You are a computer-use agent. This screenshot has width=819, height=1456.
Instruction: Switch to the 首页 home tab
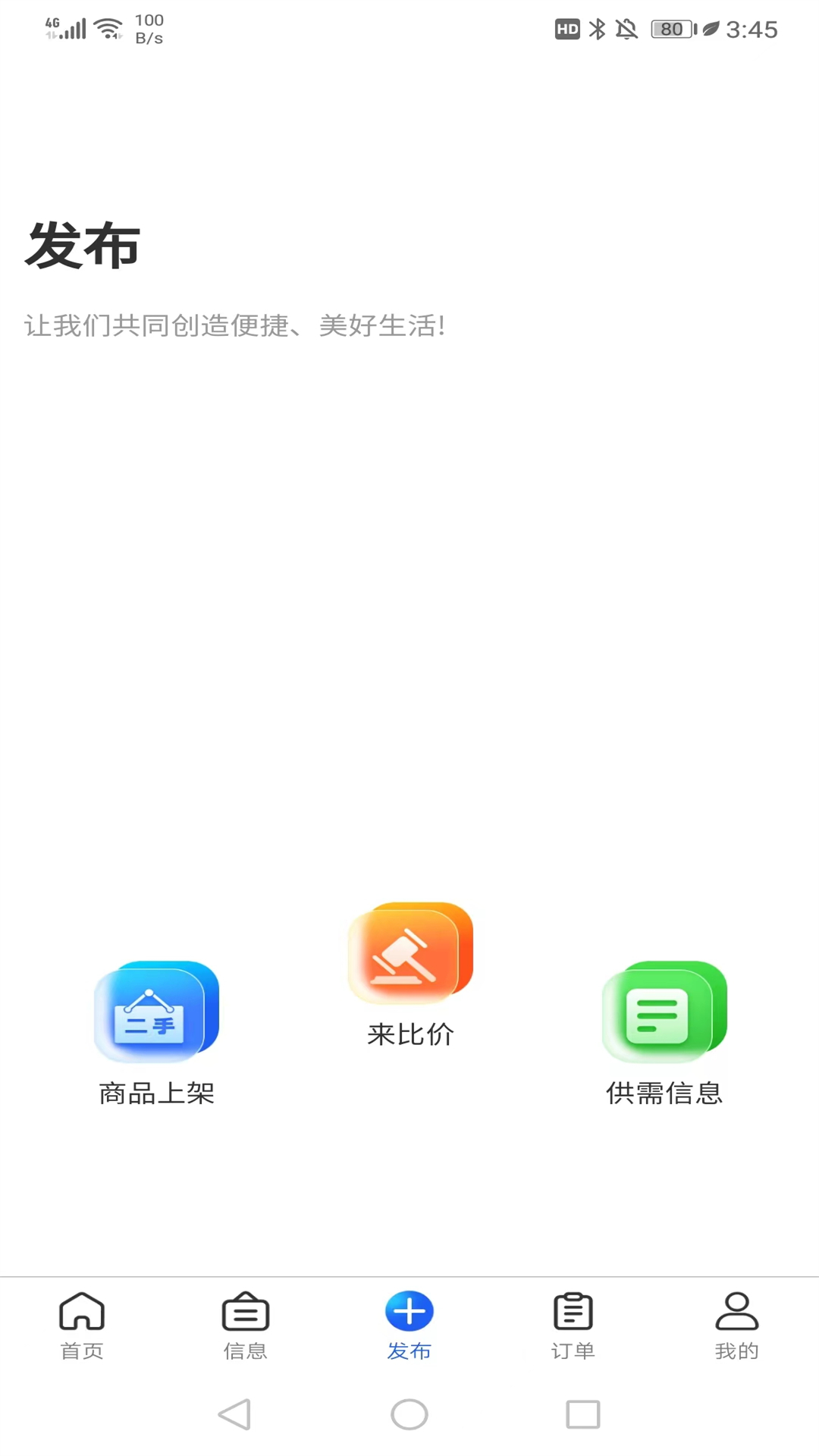[82, 1326]
